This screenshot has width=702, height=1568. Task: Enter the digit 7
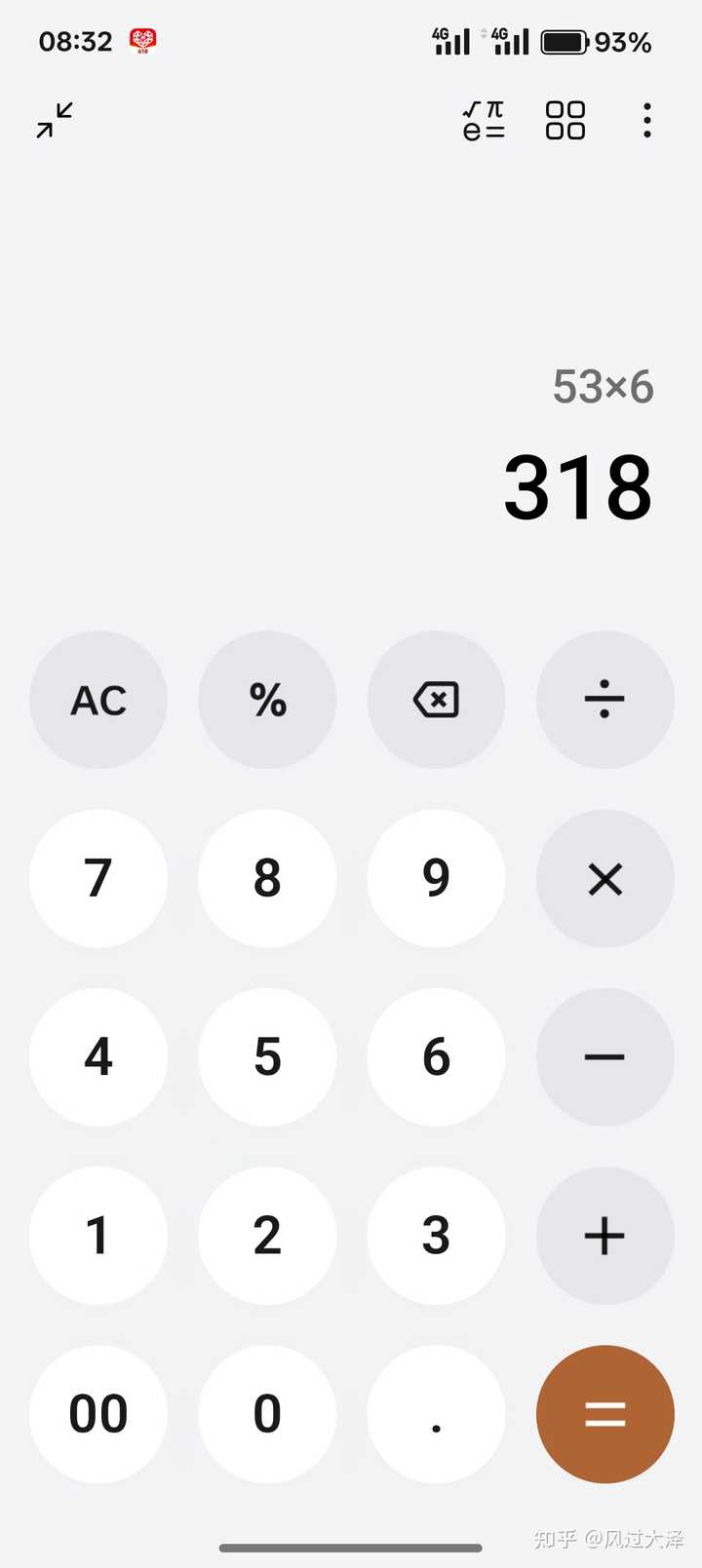pos(98,878)
